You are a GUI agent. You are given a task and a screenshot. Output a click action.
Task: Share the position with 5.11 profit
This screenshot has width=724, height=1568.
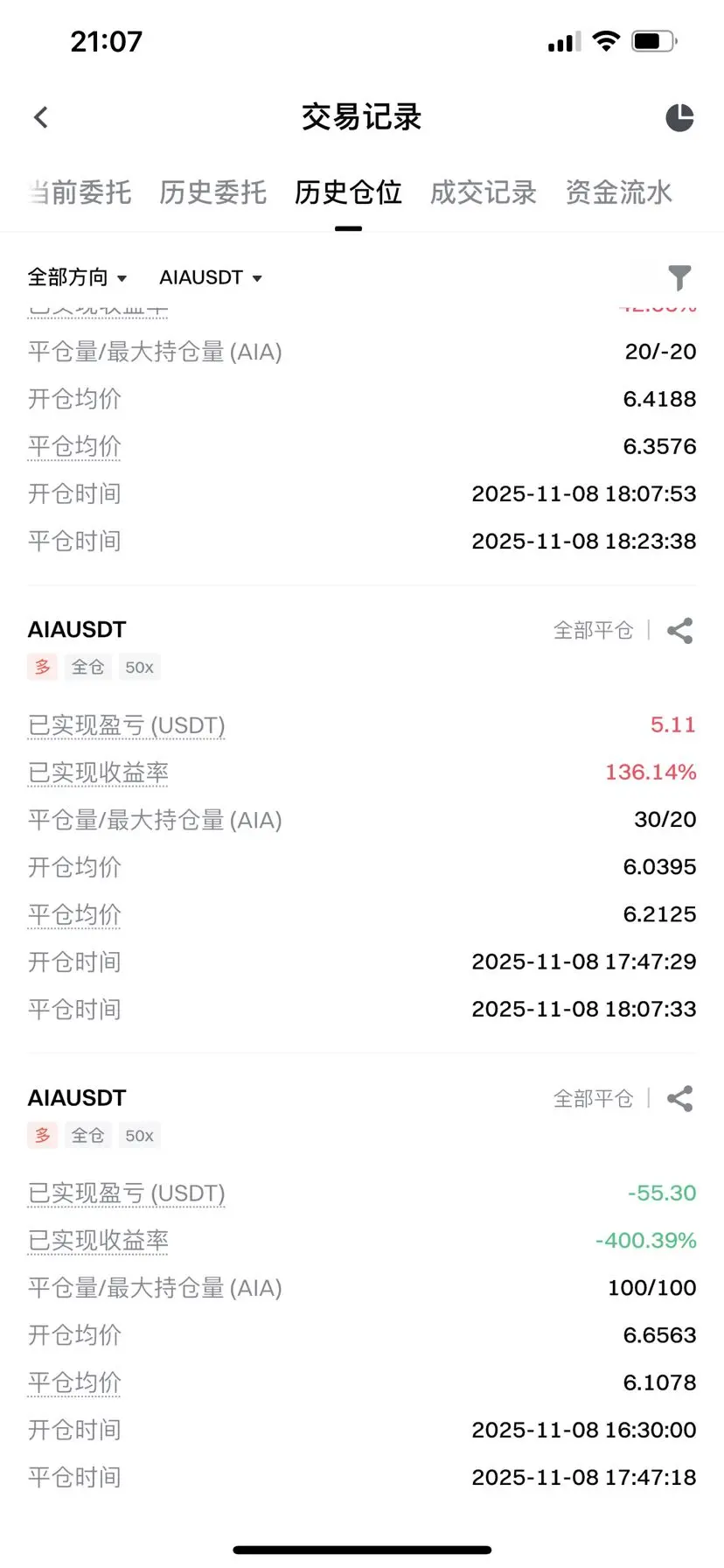(679, 631)
